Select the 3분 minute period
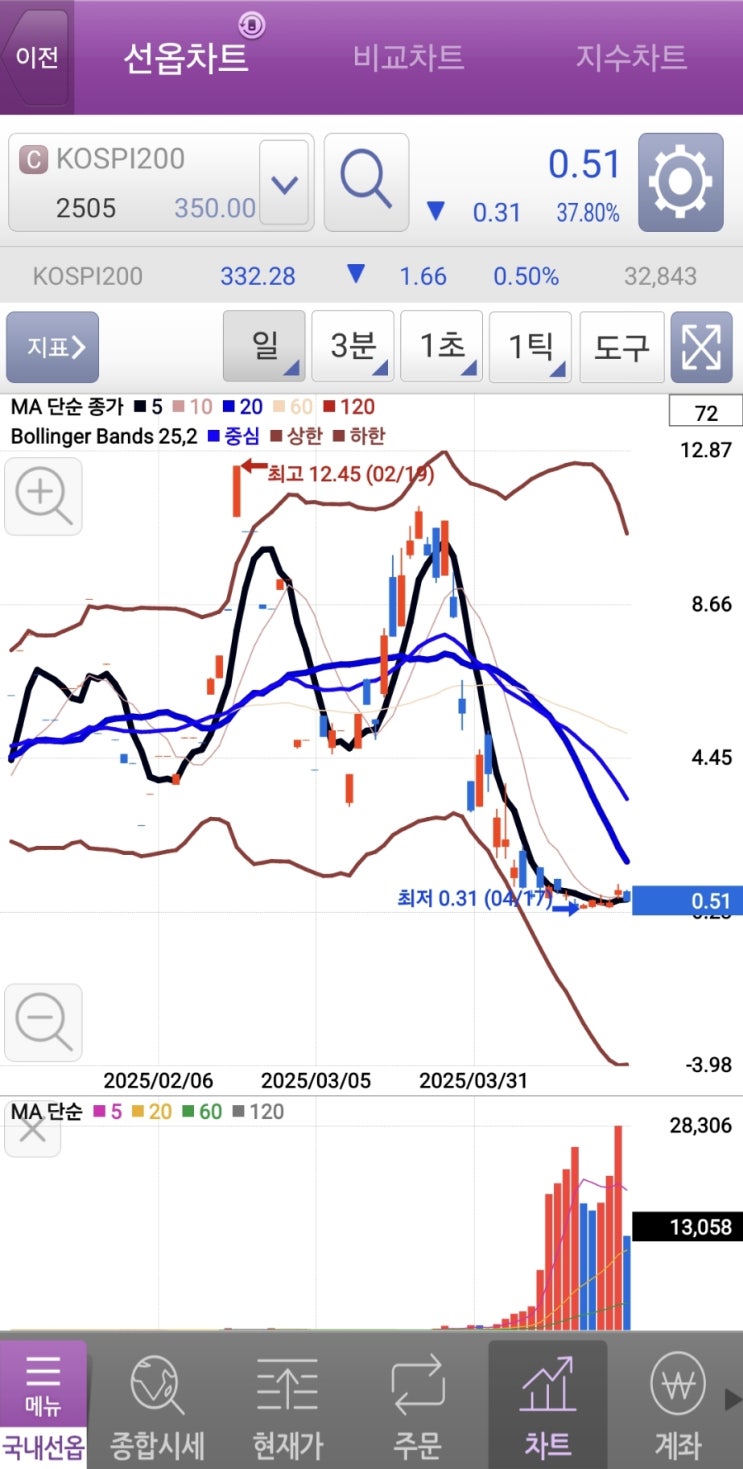743x1469 pixels. [x=353, y=347]
